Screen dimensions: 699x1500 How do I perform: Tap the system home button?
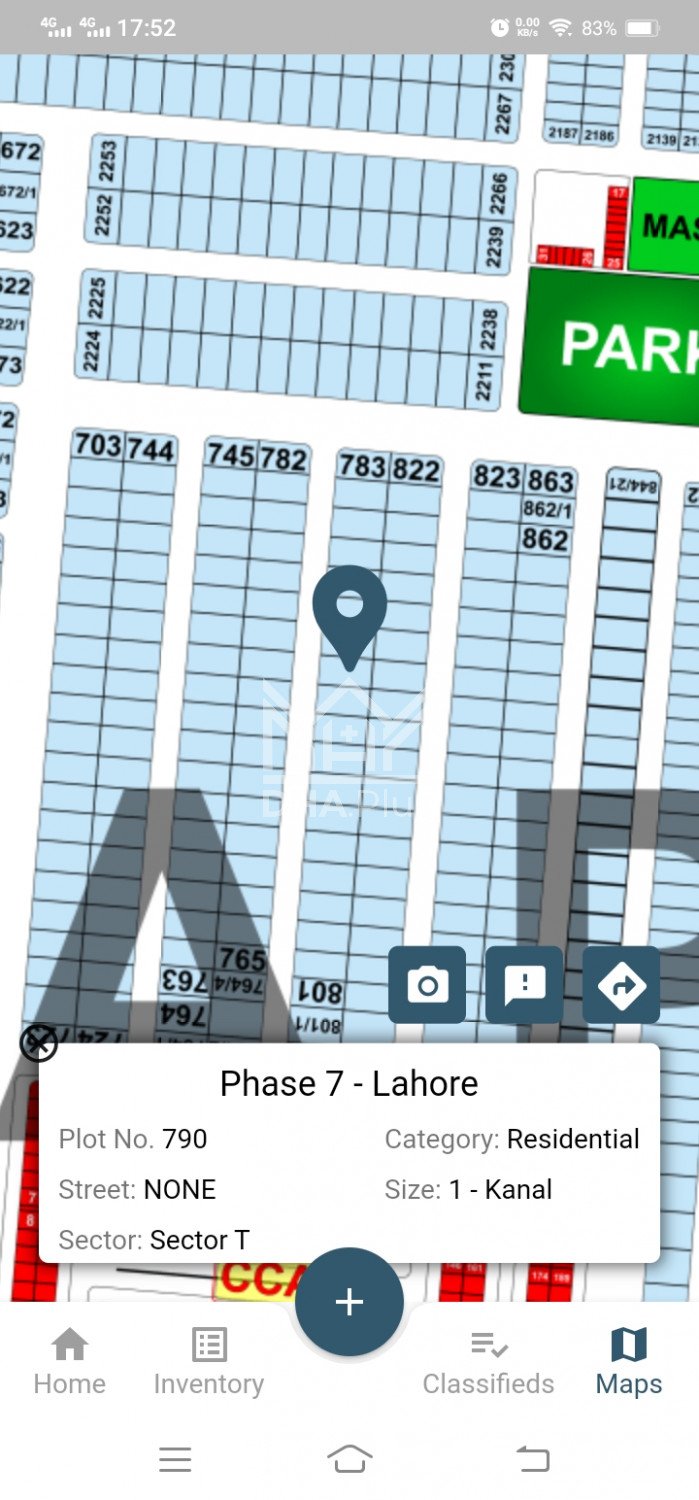349,1459
